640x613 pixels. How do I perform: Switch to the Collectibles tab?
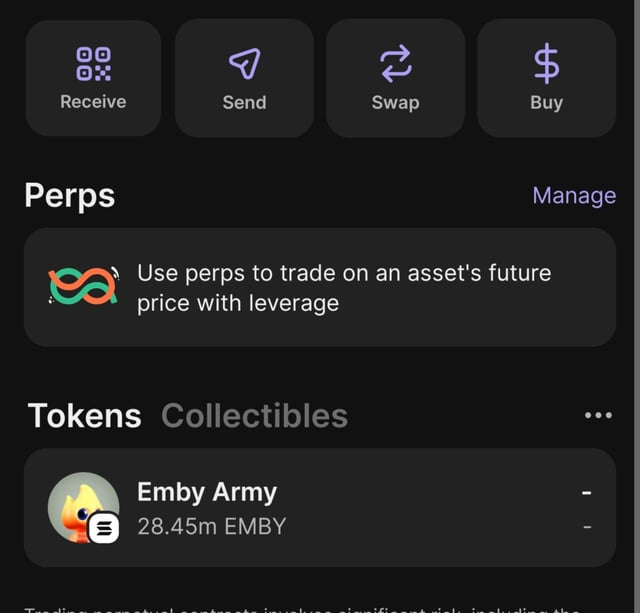tap(254, 416)
